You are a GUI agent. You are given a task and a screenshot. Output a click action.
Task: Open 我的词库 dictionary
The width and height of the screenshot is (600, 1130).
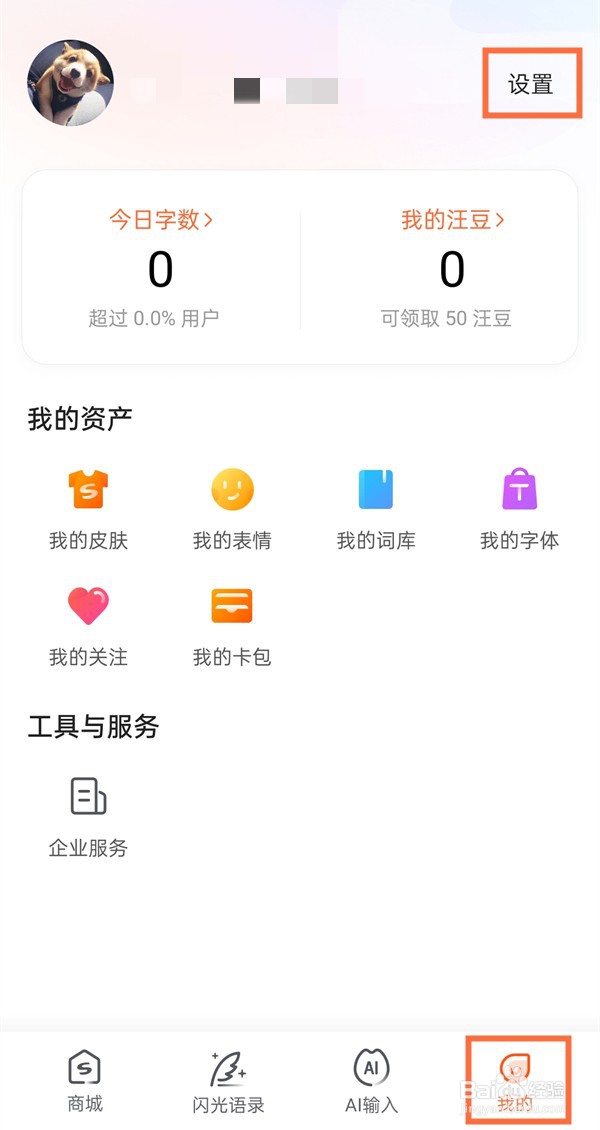[x=376, y=509]
